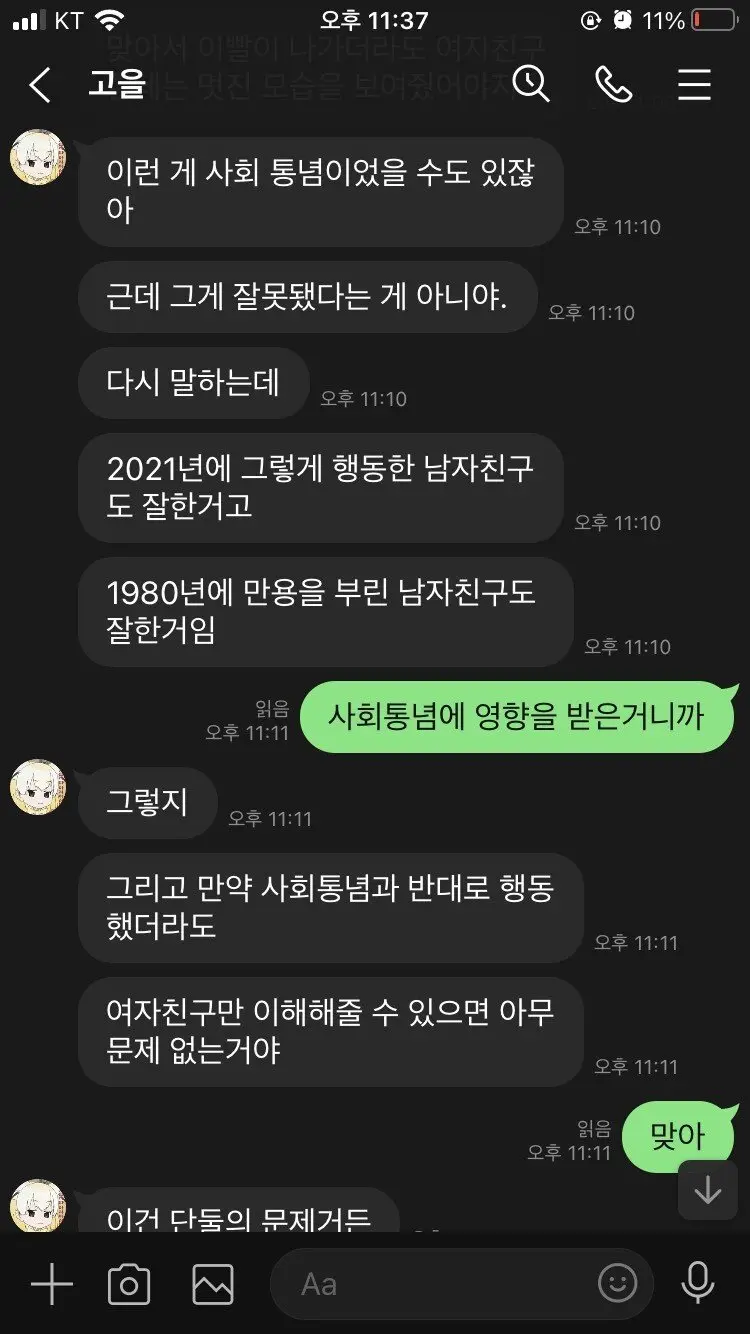
Task: Start a voice call with 고을
Action: click(x=613, y=85)
